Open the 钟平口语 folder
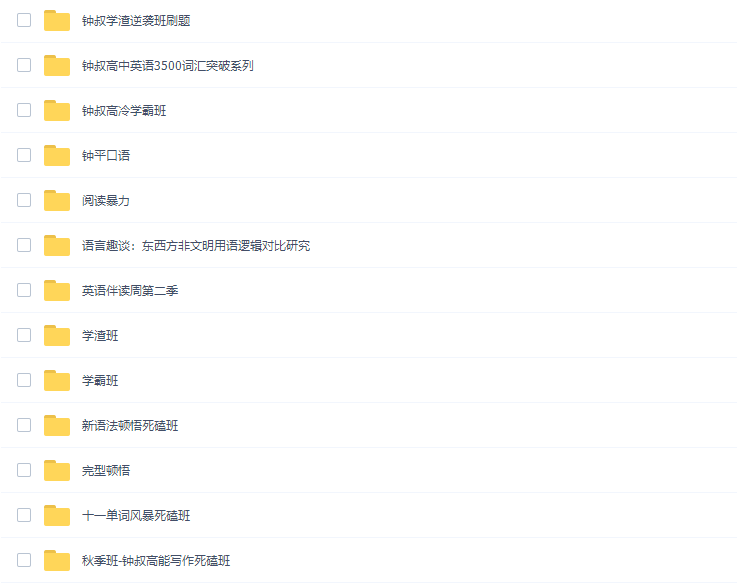737x585 pixels. 106,155
